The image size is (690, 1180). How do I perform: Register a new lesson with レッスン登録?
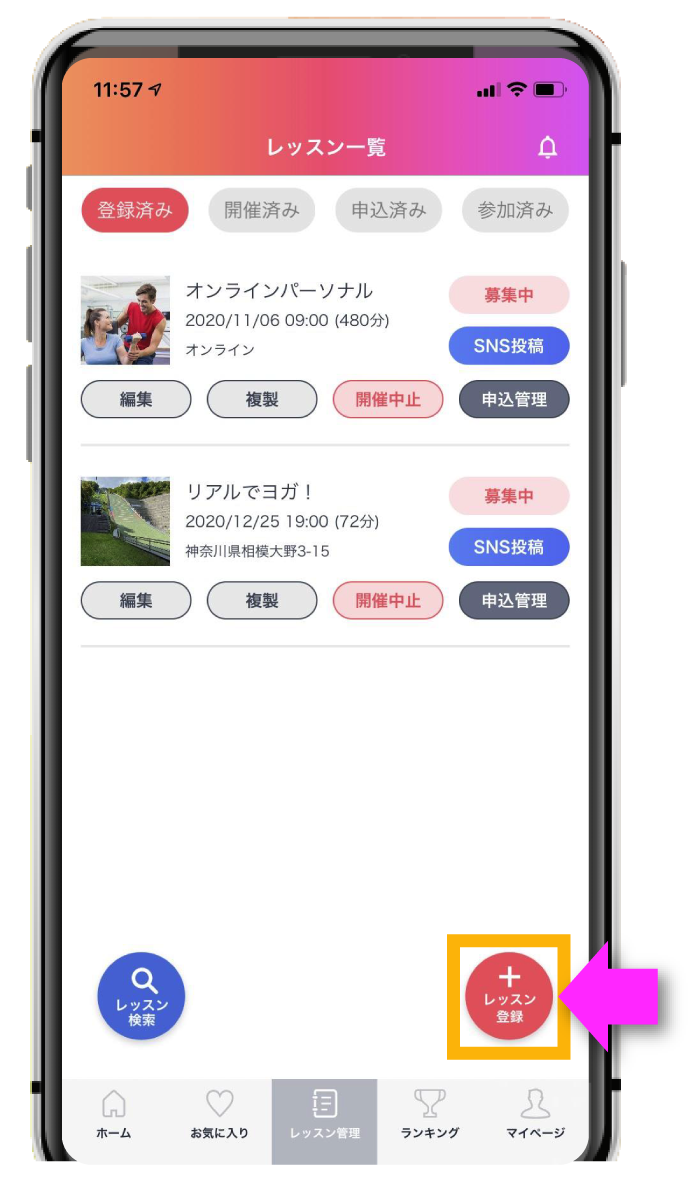click(509, 996)
